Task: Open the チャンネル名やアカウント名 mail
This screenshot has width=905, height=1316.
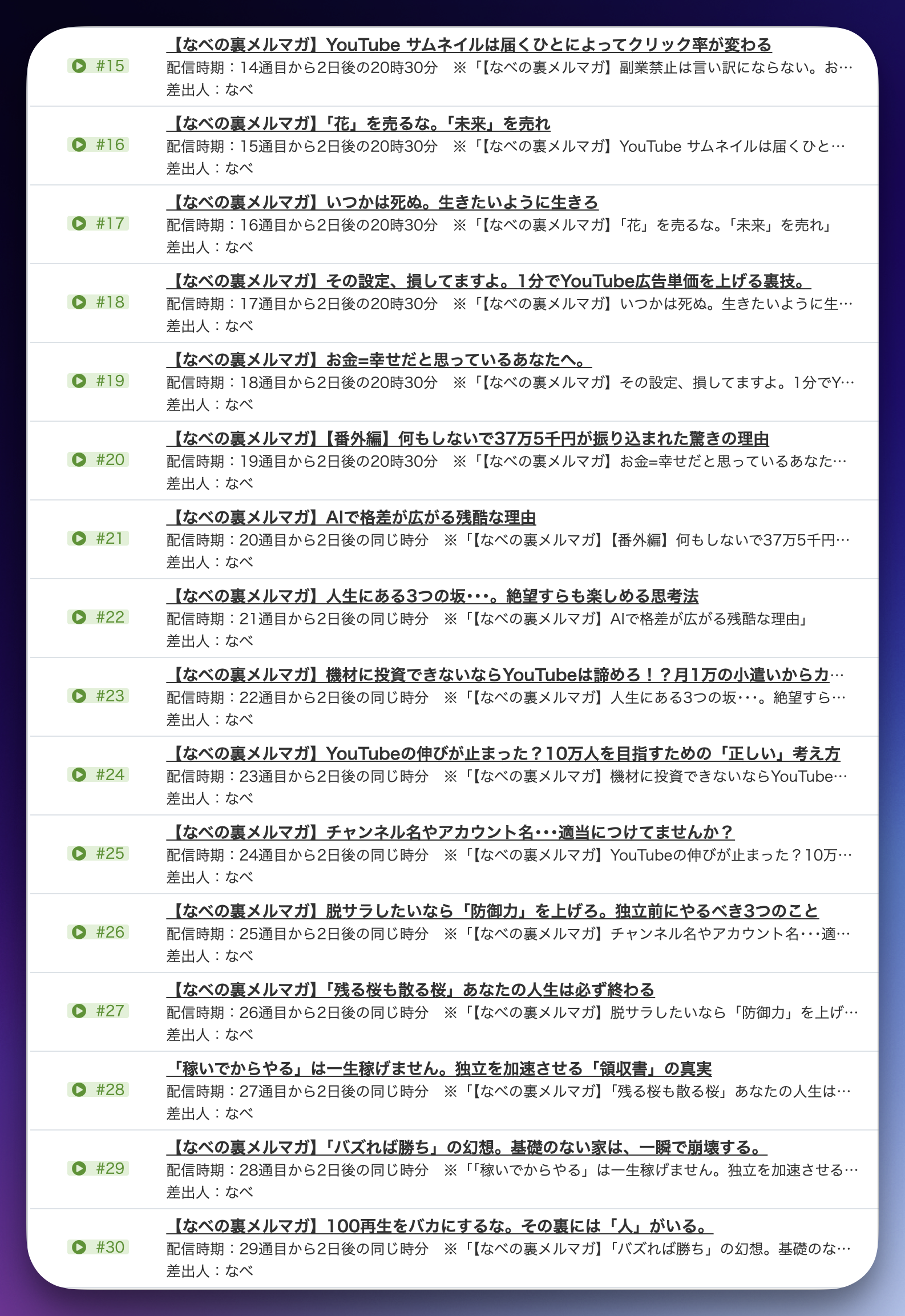Action: point(450,832)
